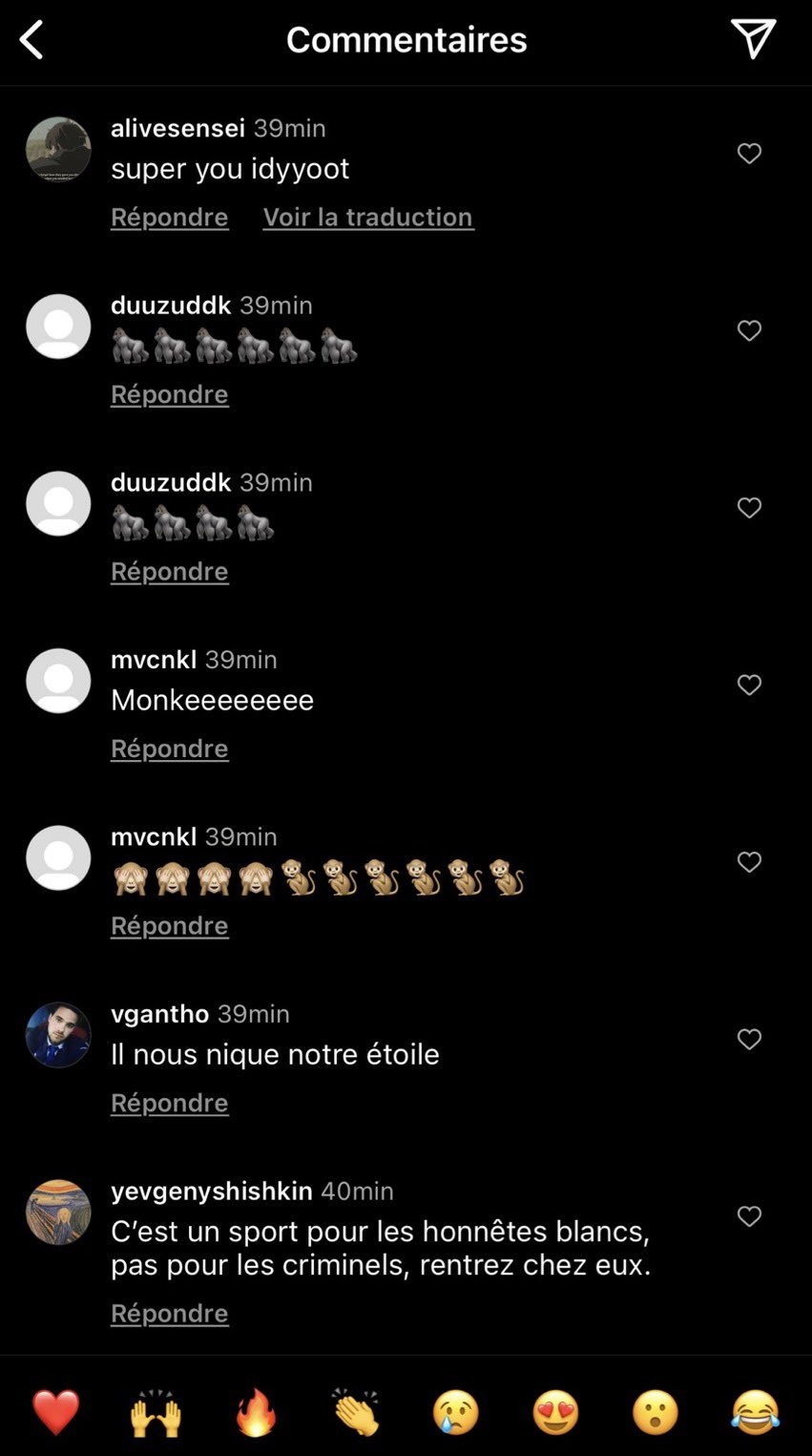Like vgantho's comment

(x=749, y=1039)
